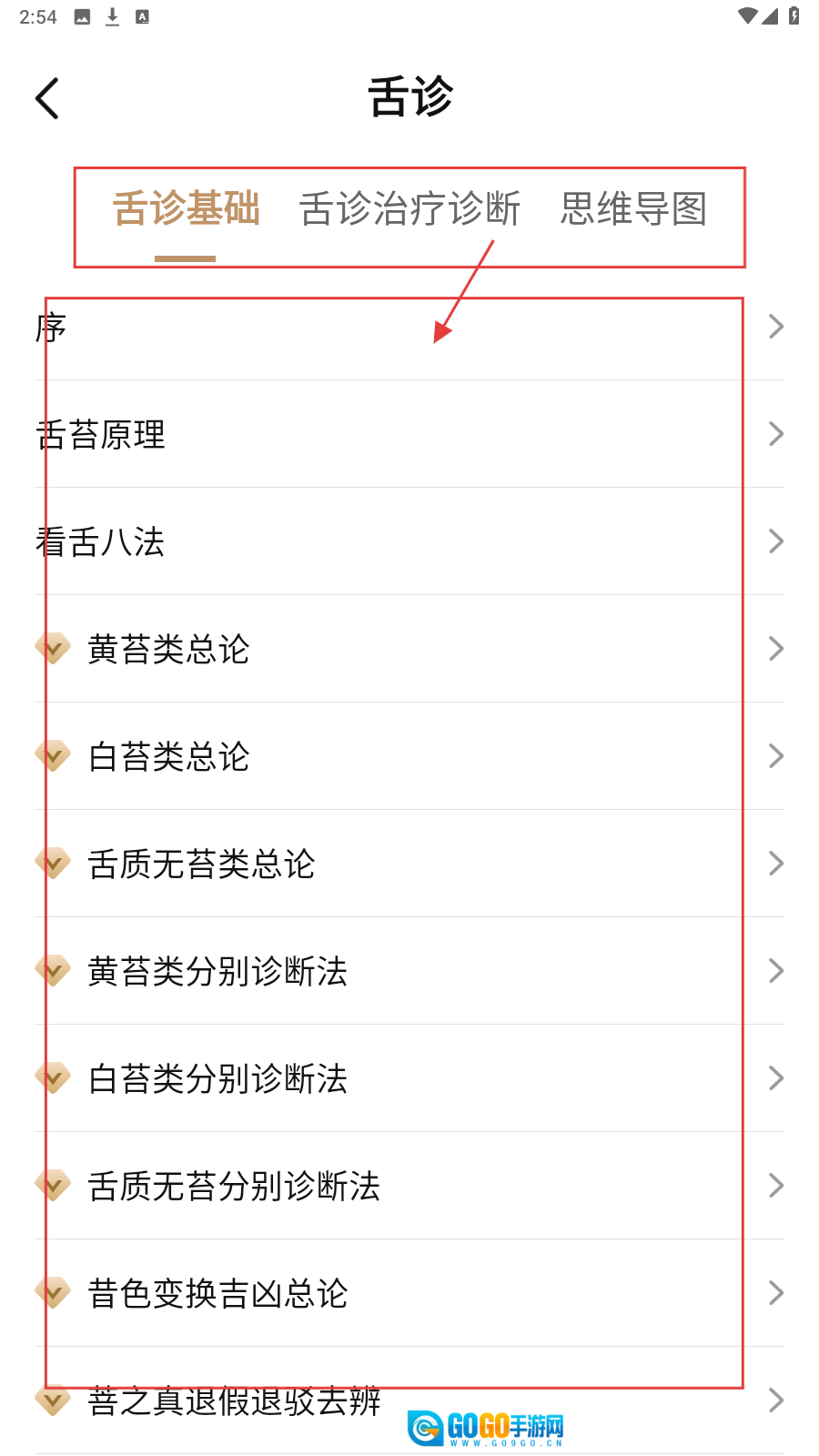Open 白苔类分别诊断法 entry
819x1456 pixels.
point(409,1079)
